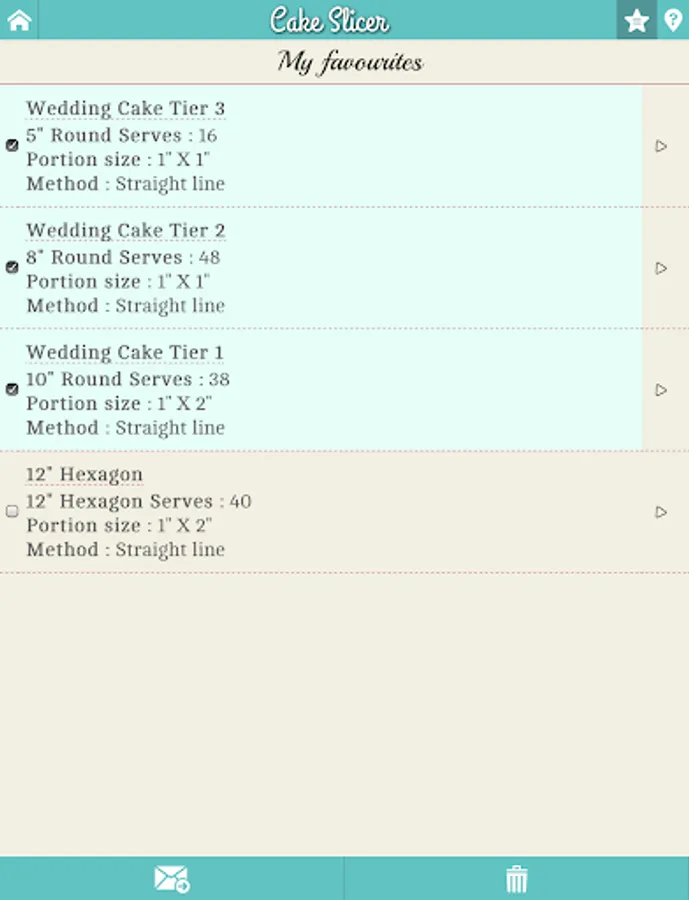Uncheck the Wedding Cake Tier 2 checkbox
Screen dimensions: 689x900
pos(12,267)
